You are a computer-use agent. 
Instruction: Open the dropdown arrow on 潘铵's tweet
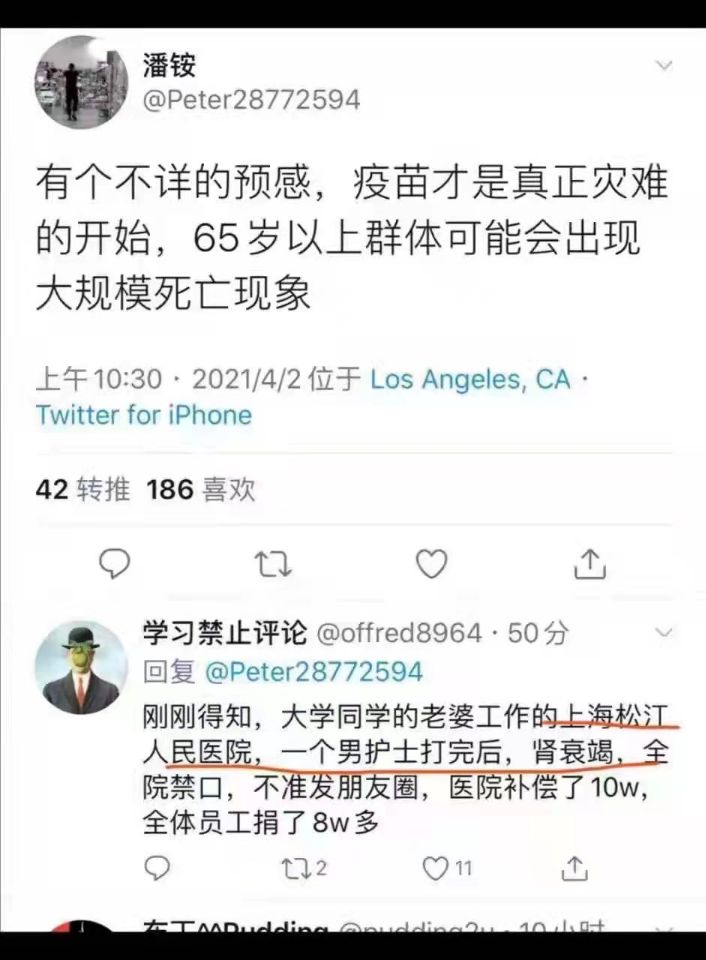(664, 66)
